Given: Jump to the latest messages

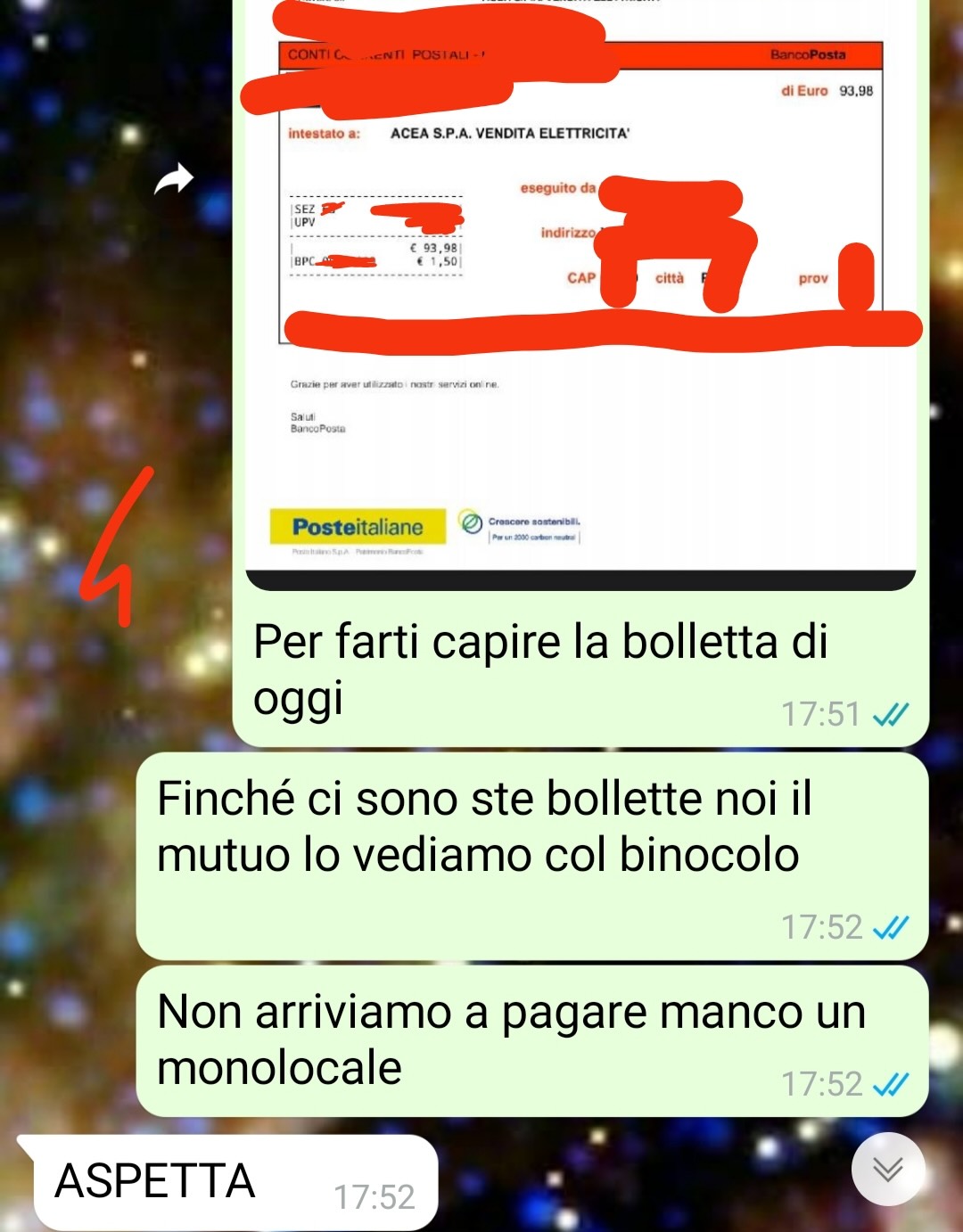Looking at the screenshot, I should [x=887, y=1168].
